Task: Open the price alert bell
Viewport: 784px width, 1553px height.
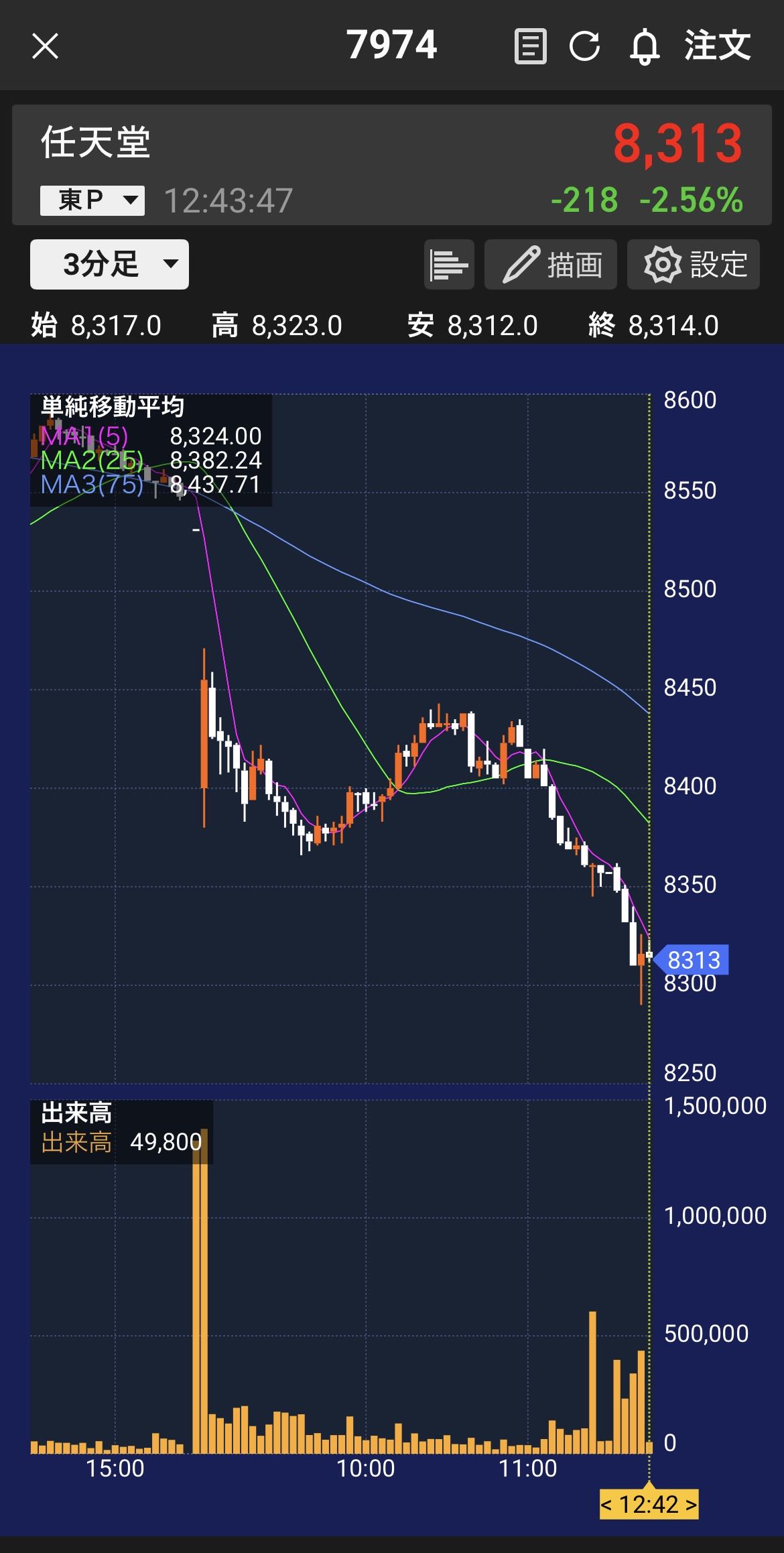Action: (x=645, y=46)
